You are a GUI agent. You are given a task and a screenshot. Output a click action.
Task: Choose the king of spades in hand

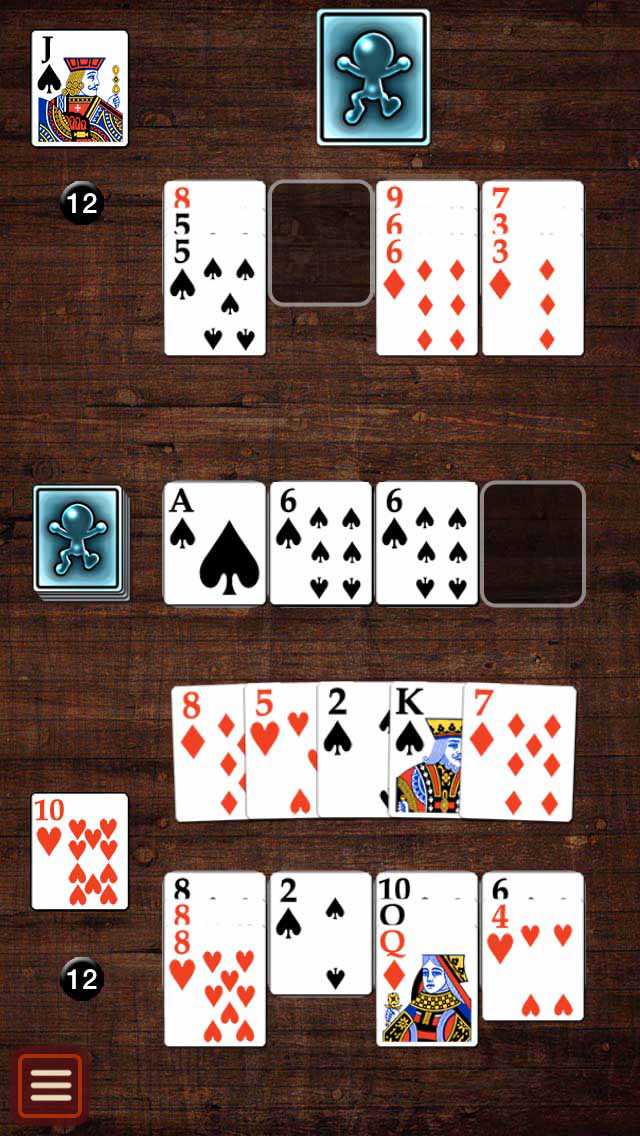pos(424,752)
